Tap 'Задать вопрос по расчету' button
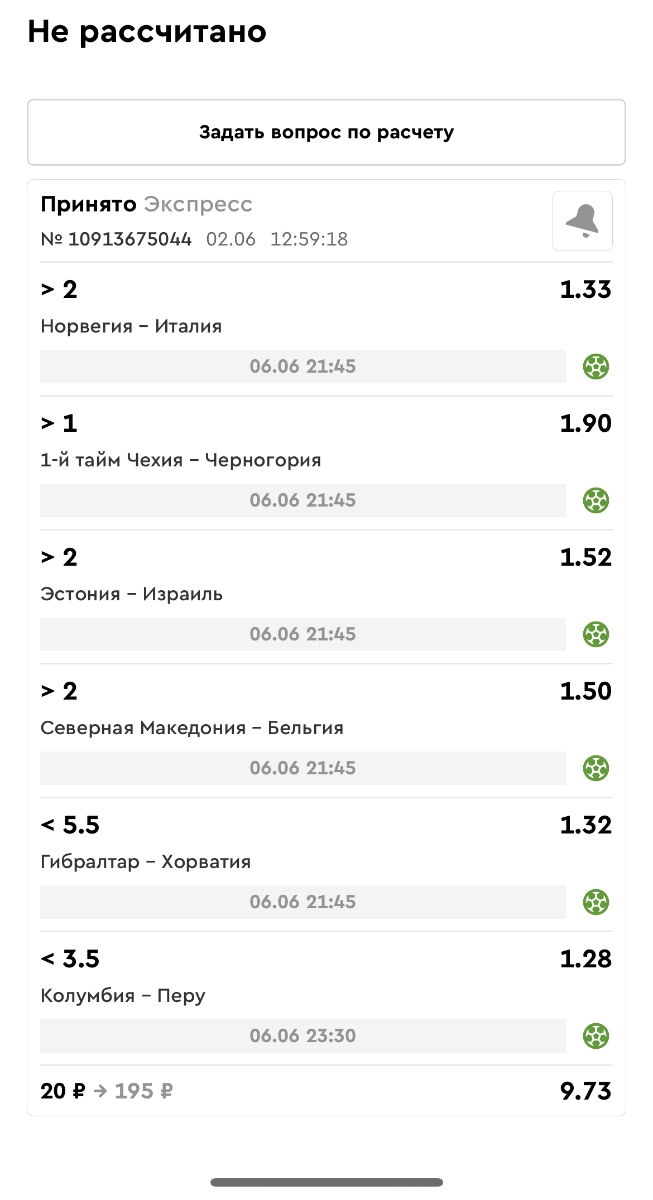 [x=326, y=132]
